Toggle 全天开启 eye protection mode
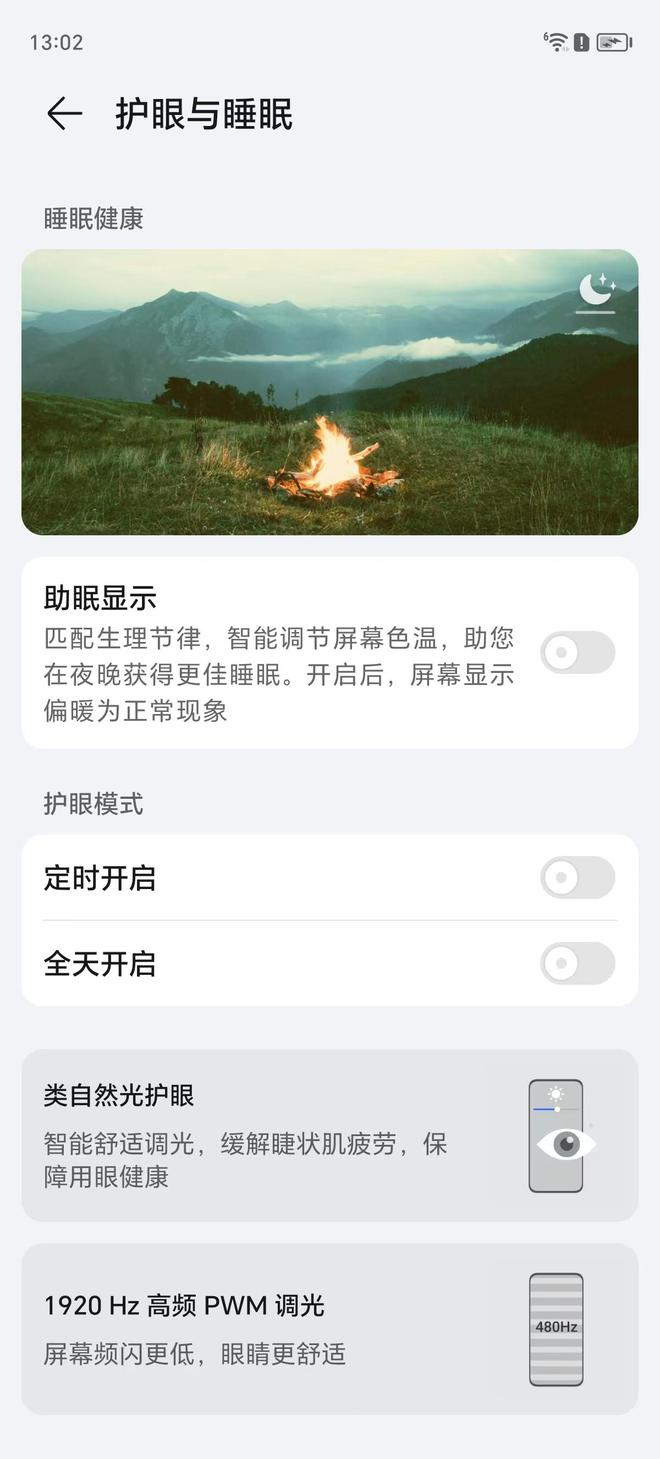 pyautogui.click(x=577, y=964)
